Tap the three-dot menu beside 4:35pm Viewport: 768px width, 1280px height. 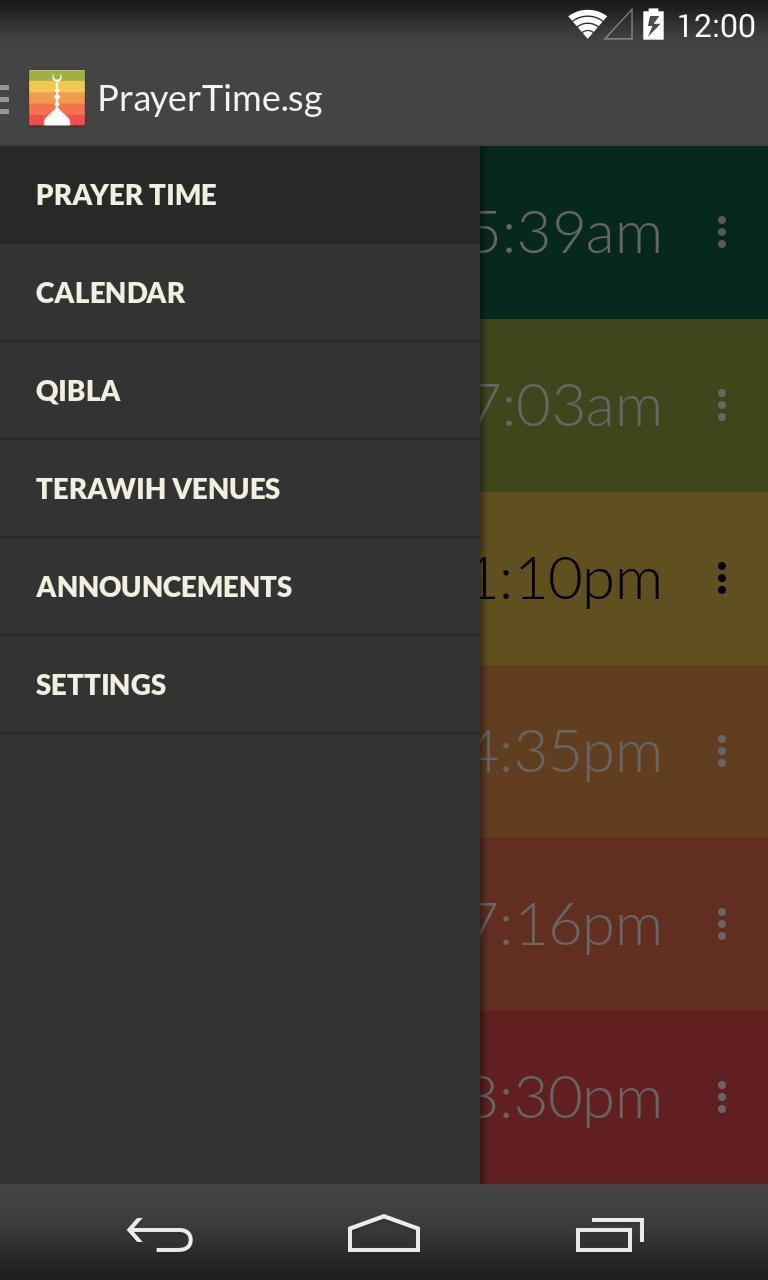pyautogui.click(x=721, y=752)
